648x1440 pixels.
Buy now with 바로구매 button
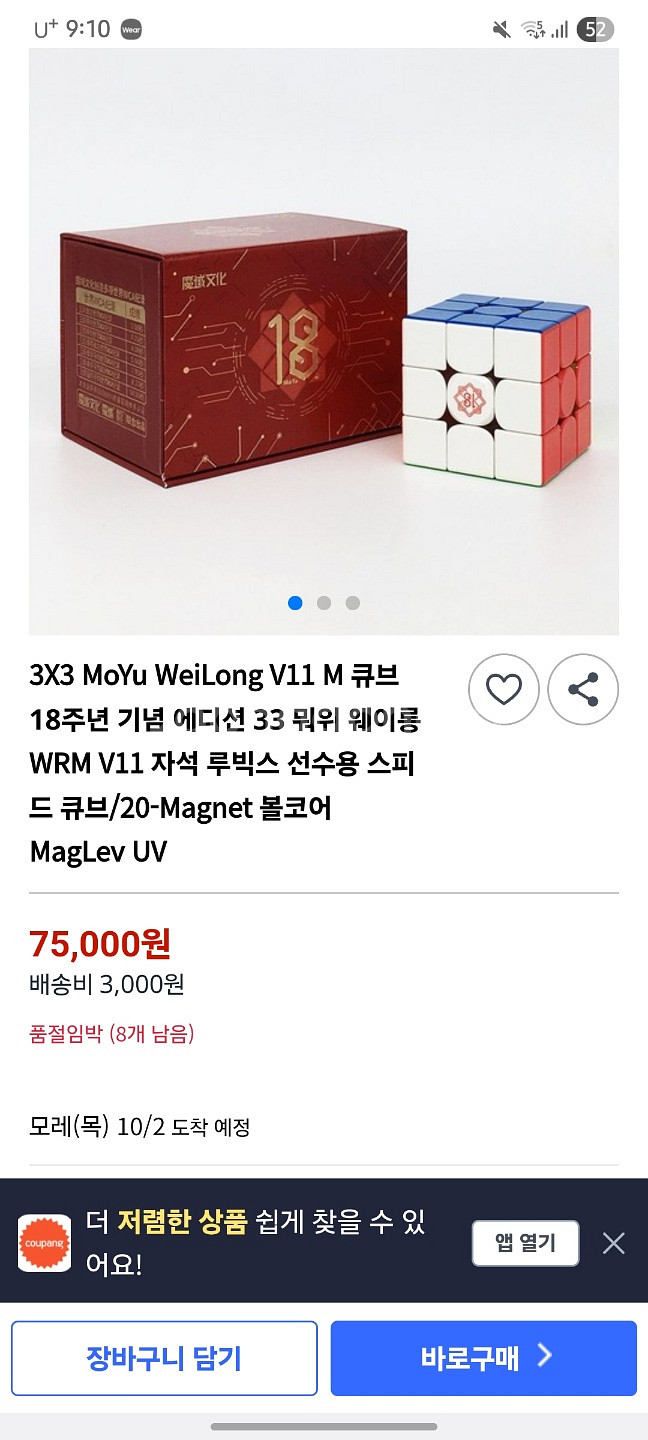484,1358
